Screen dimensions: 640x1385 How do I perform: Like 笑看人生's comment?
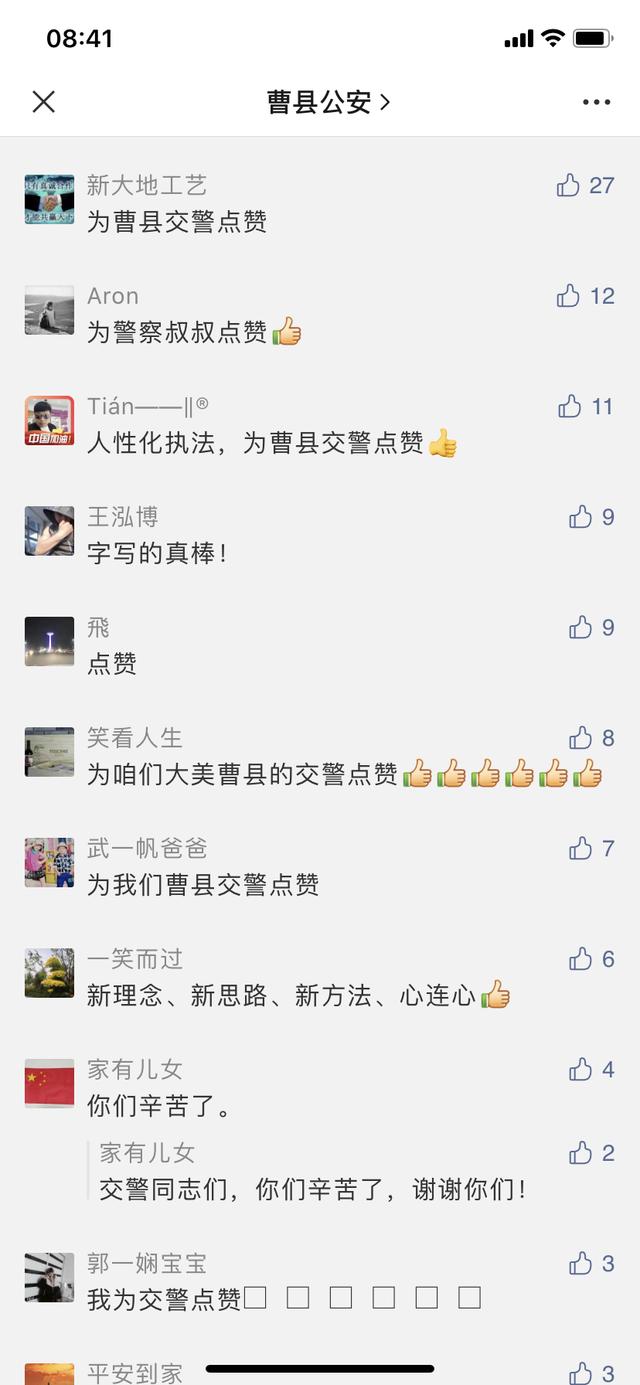581,738
